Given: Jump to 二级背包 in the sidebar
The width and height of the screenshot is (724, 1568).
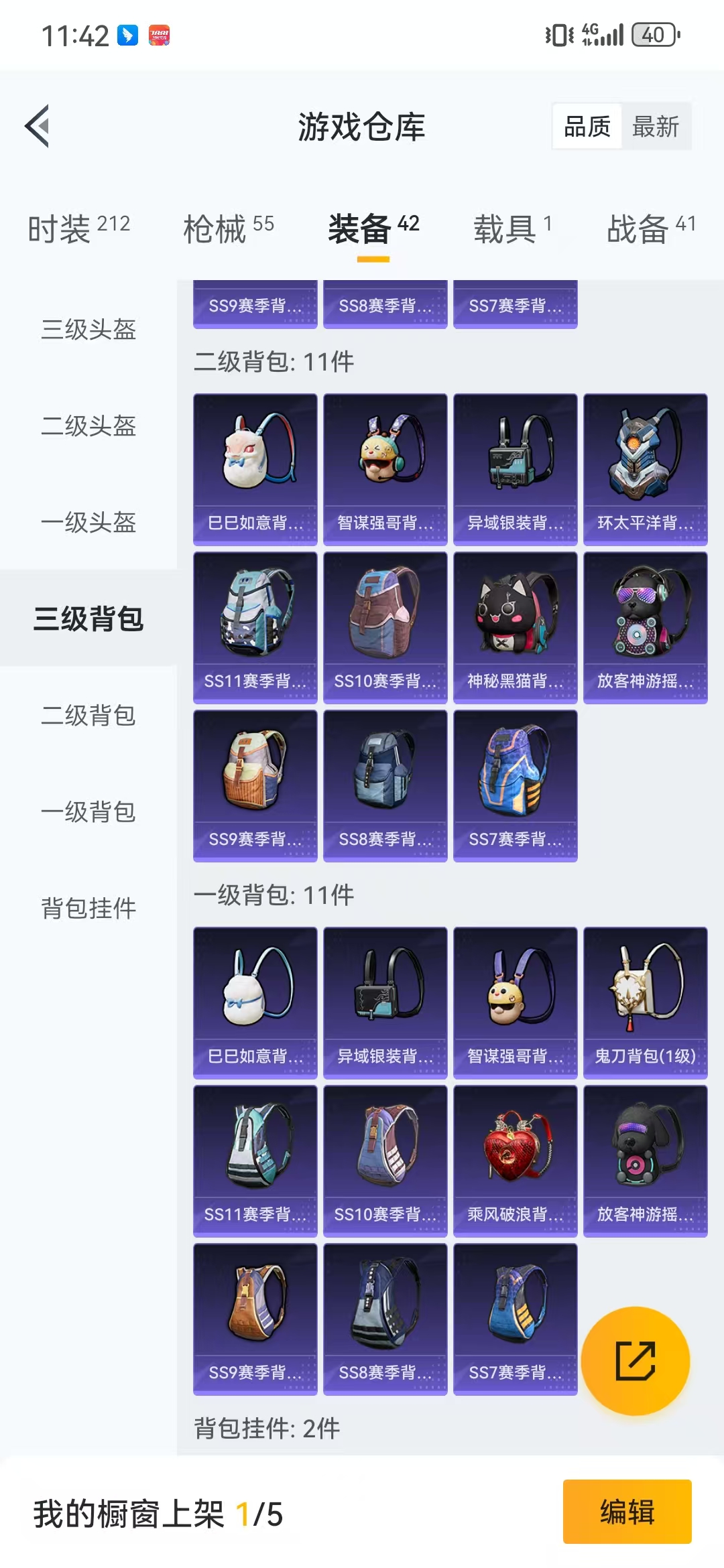Looking at the screenshot, I should pos(88,715).
